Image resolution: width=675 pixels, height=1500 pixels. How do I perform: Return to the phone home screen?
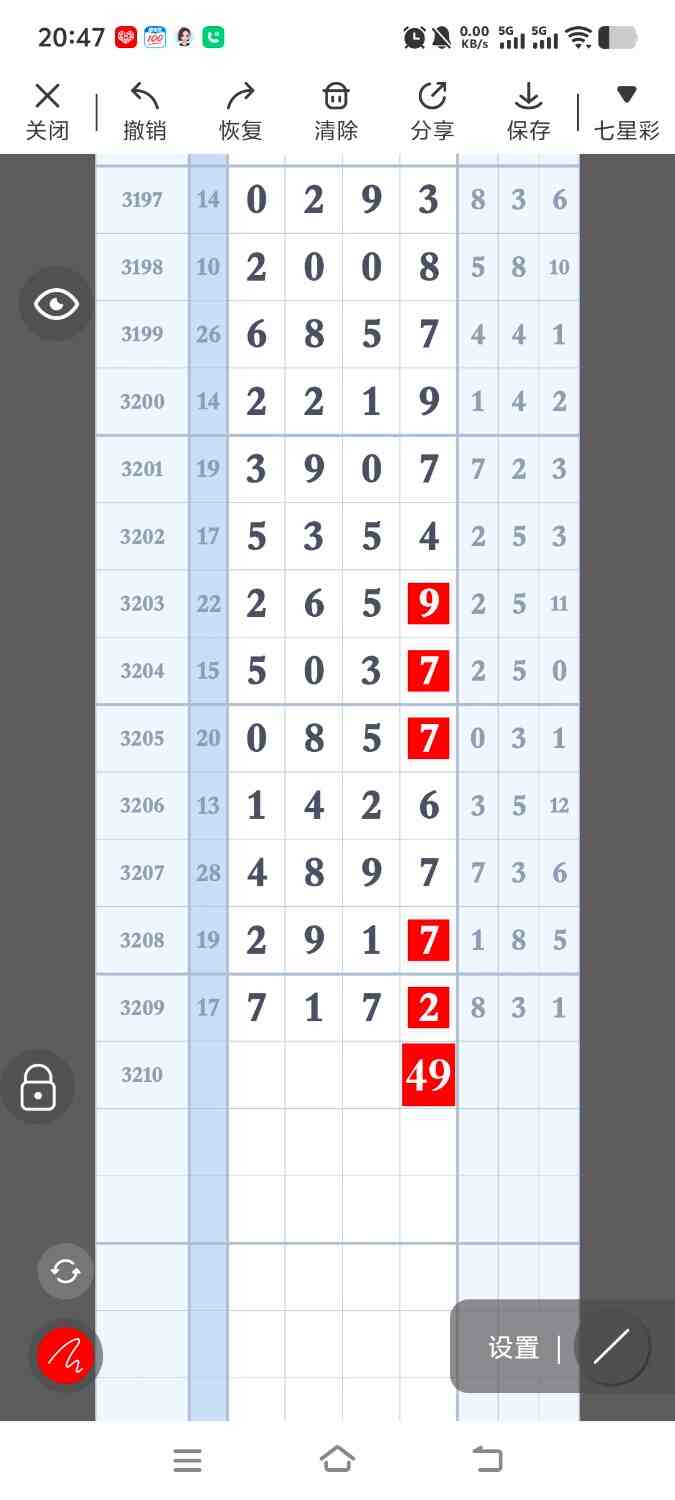point(337,1460)
